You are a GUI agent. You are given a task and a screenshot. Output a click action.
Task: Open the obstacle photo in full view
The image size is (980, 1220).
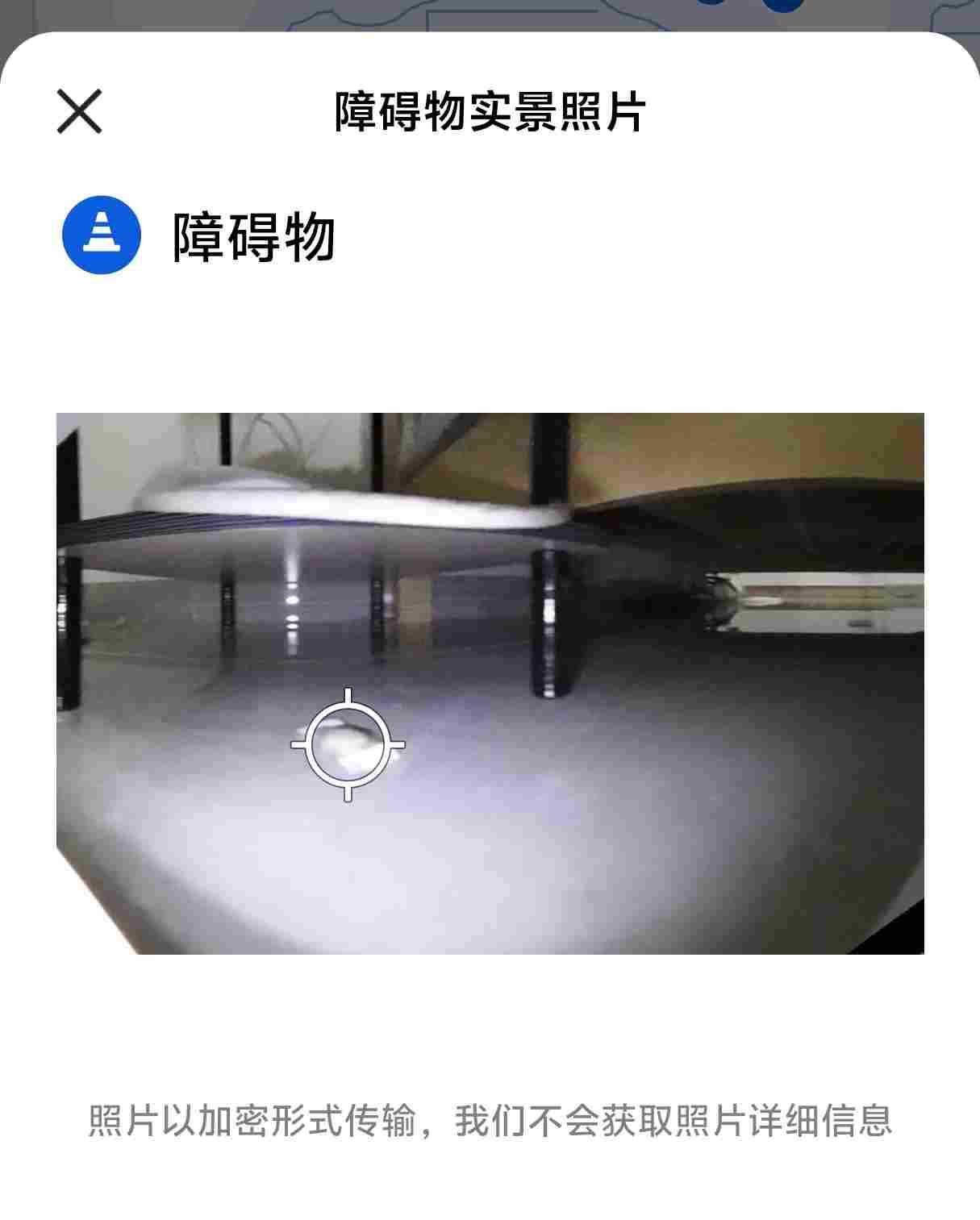click(x=490, y=683)
